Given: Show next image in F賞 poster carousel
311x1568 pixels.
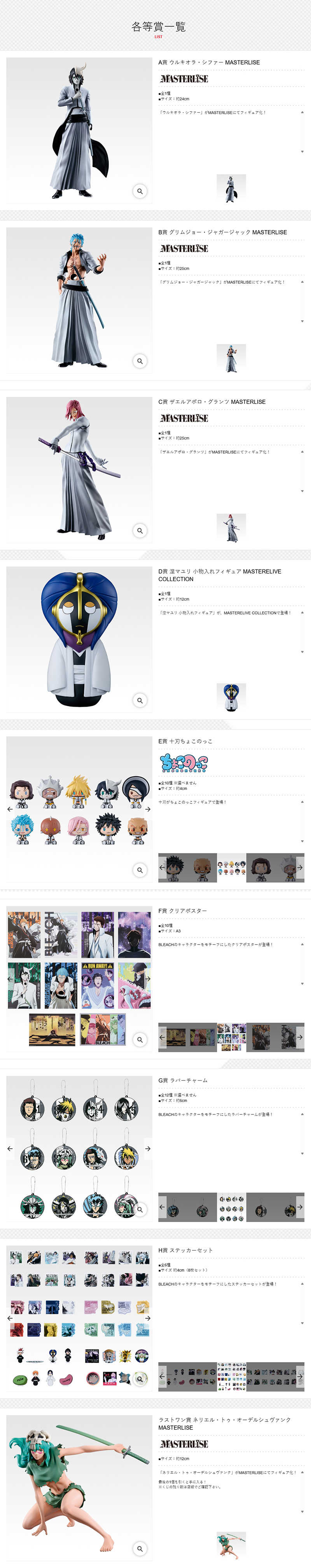Looking at the screenshot, I should 147,979.
